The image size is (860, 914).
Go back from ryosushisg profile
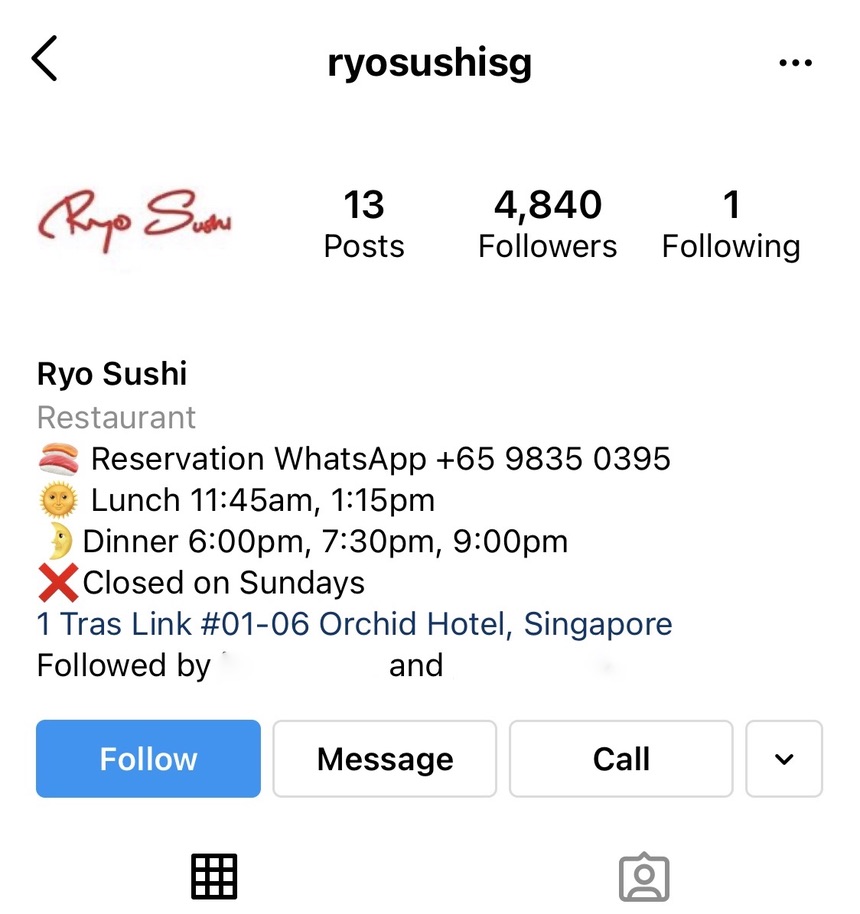46,61
